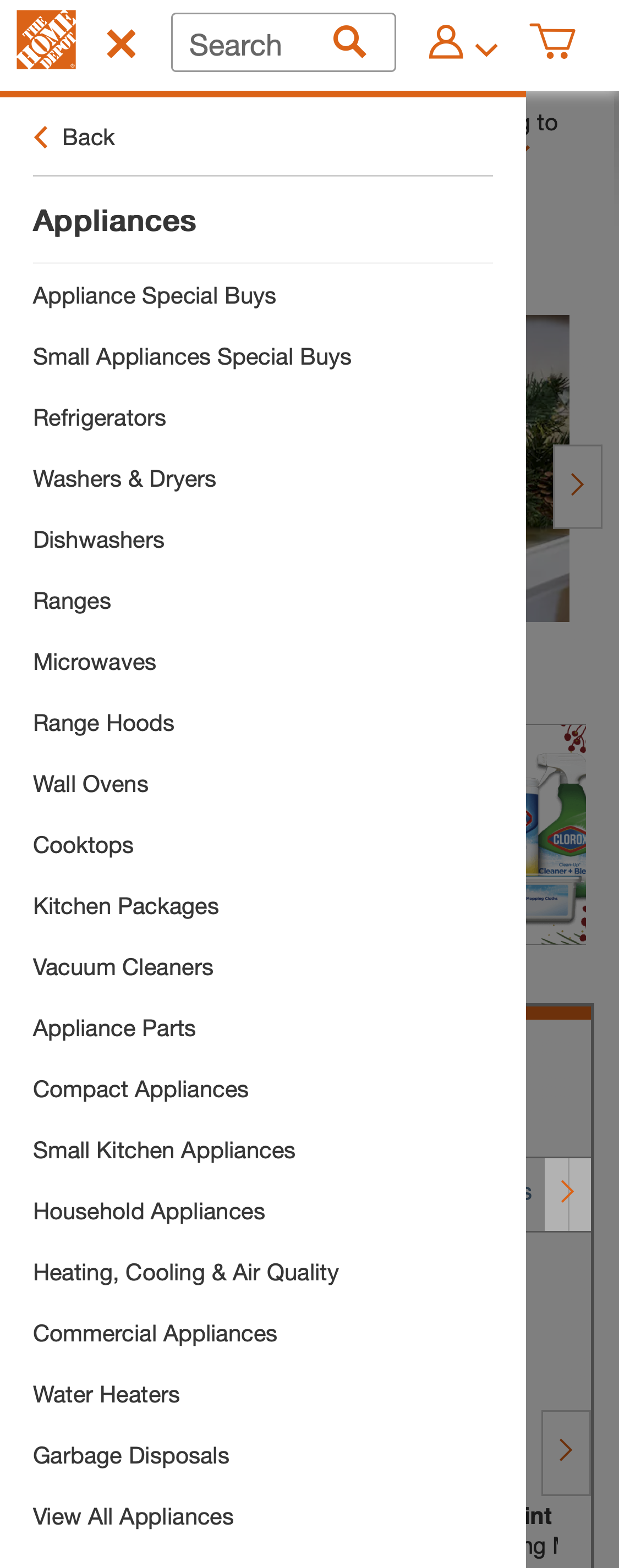Viewport: 619px width, 1568px height.
Task: Open the account profile icon
Action: point(447,41)
